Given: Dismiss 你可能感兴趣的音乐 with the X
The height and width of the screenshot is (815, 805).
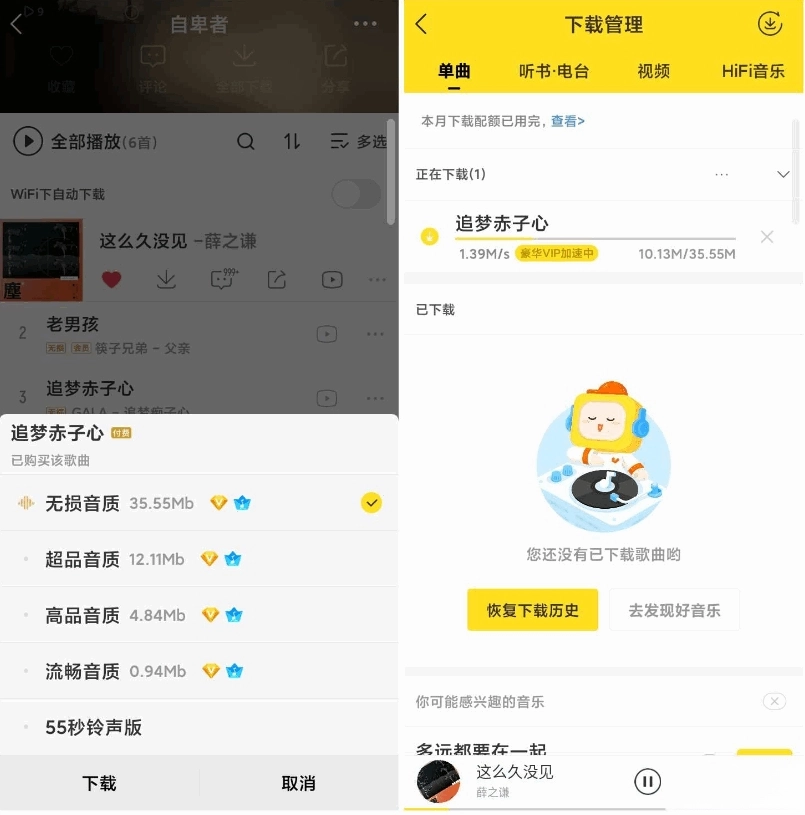Looking at the screenshot, I should [x=775, y=701].
